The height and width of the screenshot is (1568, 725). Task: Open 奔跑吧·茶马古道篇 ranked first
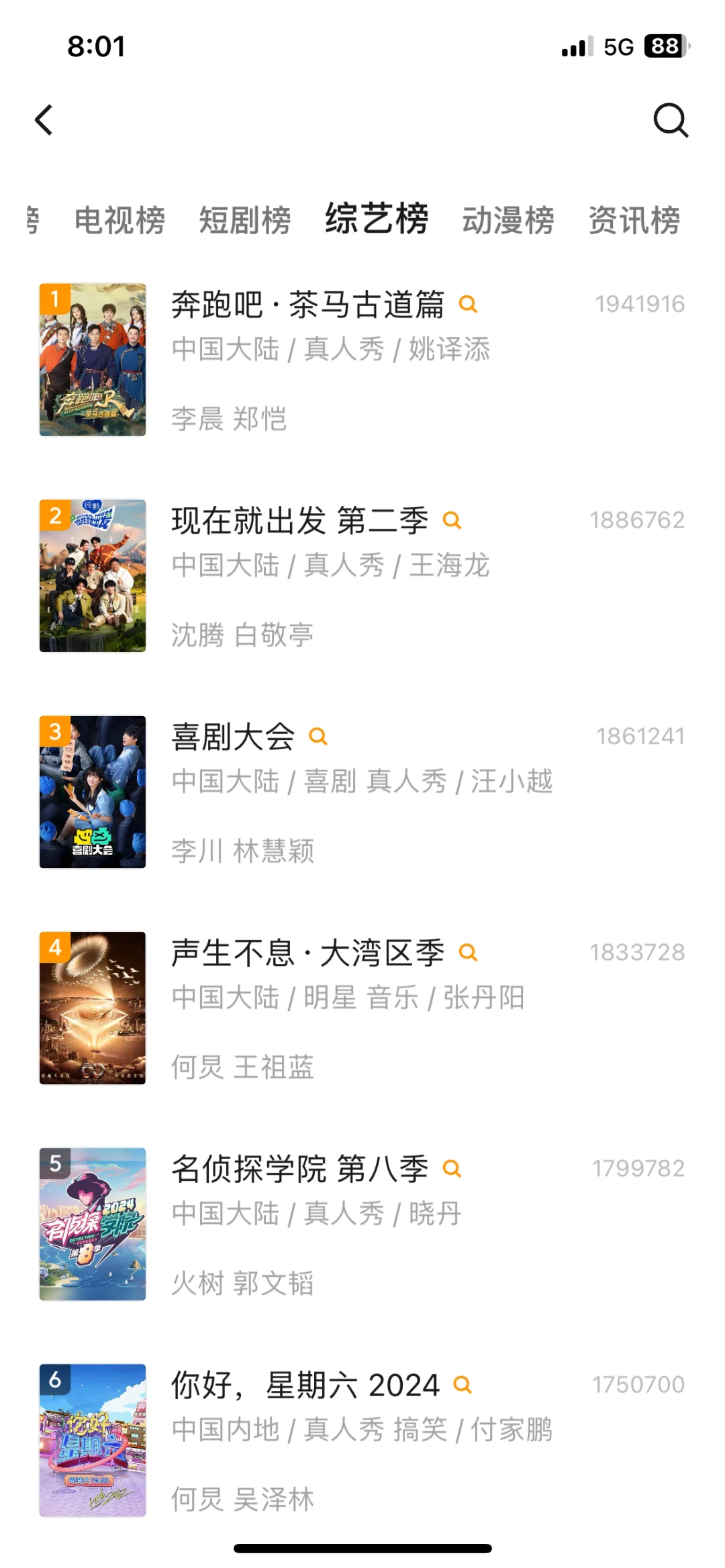[307, 305]
